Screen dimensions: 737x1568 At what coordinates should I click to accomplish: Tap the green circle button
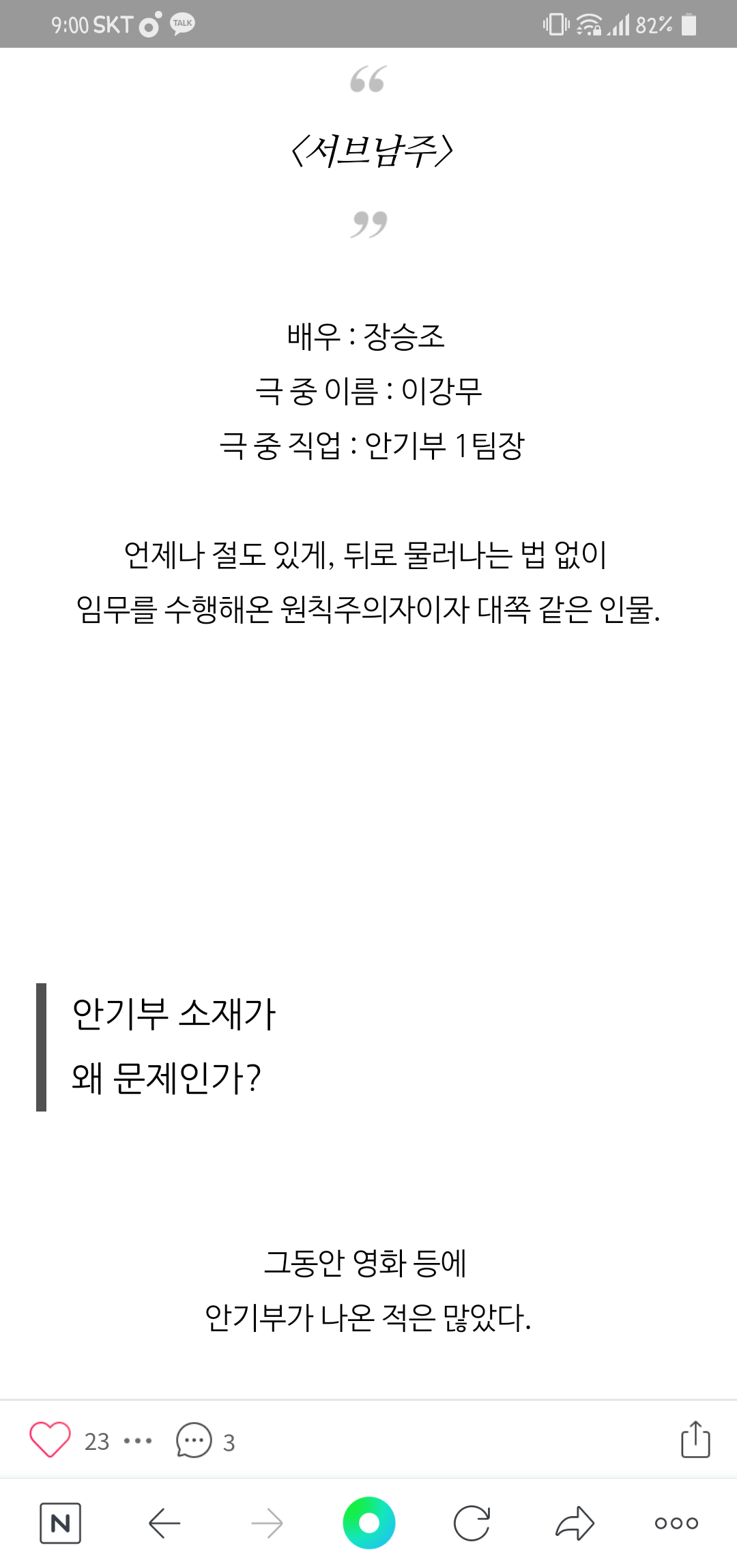(369, 1523)
